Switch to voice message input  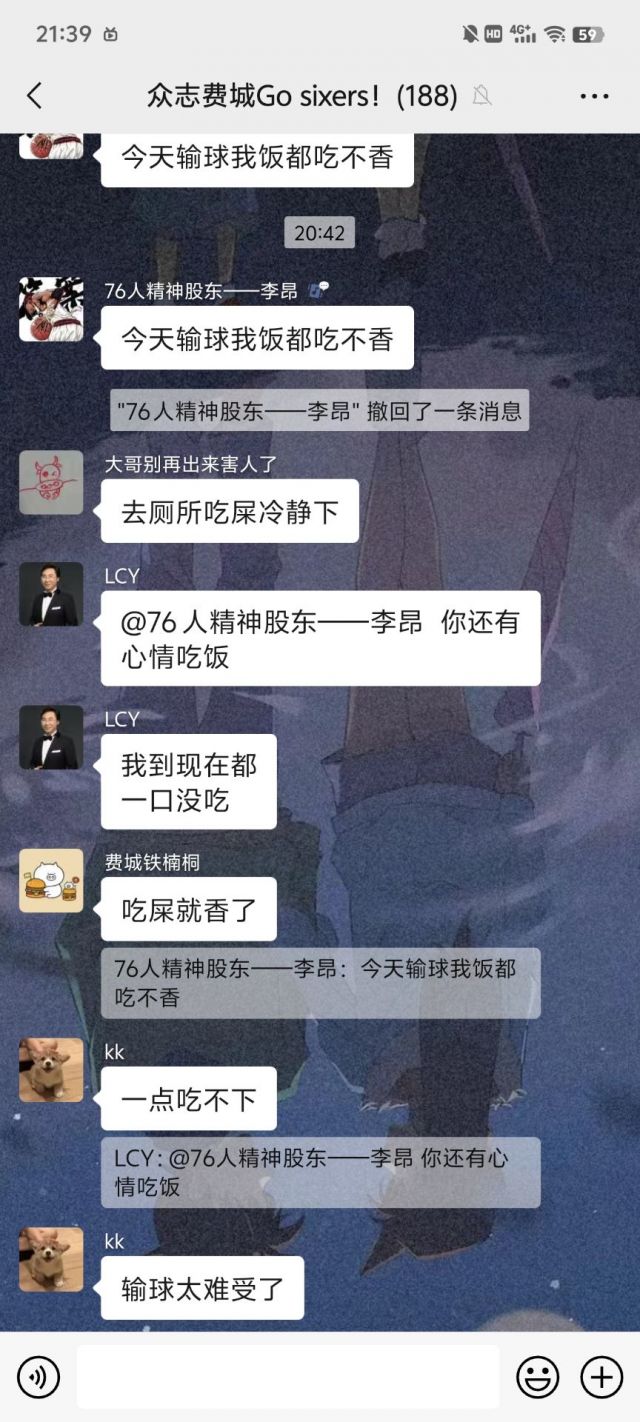click(x=38, y=1377)
